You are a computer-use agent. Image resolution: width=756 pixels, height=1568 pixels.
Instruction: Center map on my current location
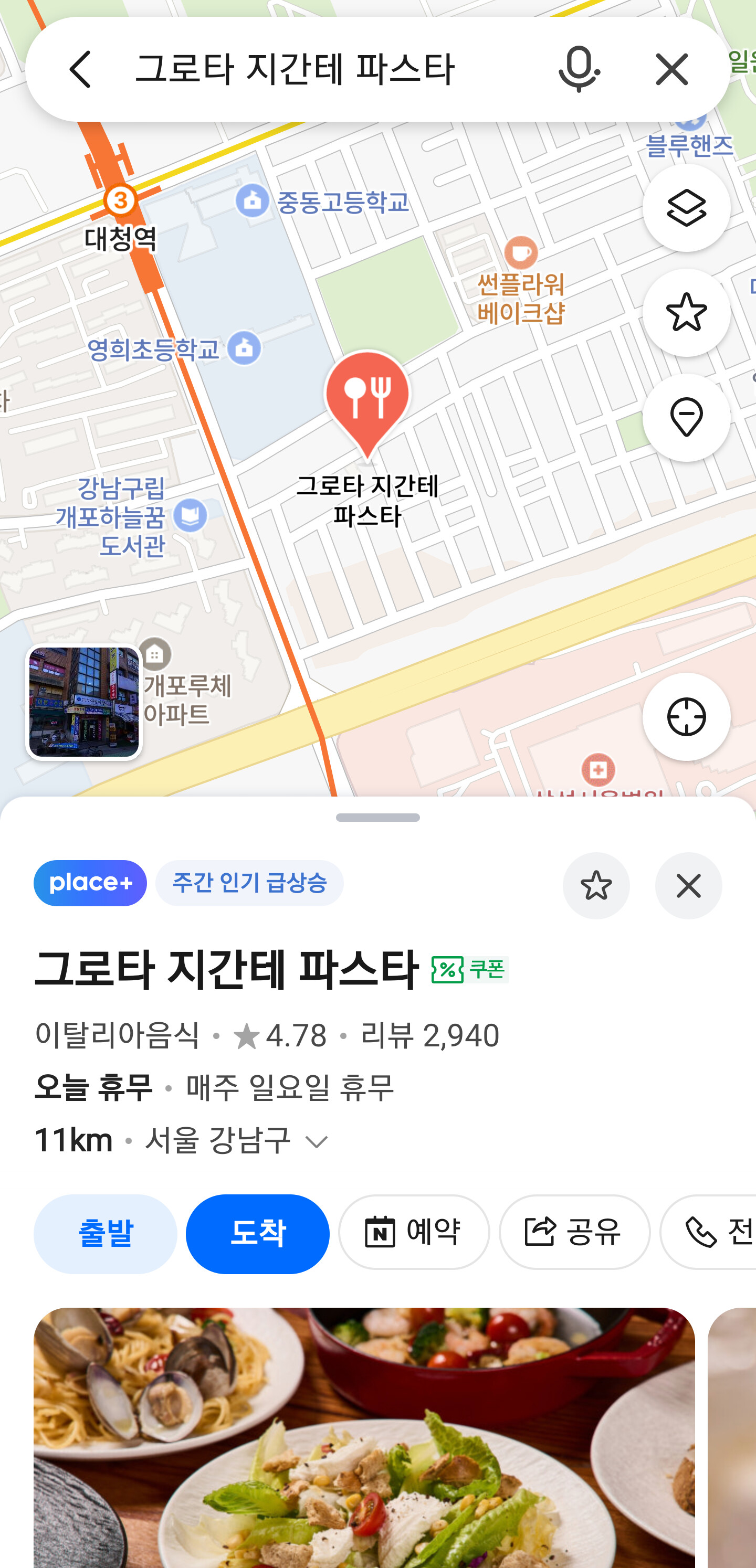pos(686,716)
